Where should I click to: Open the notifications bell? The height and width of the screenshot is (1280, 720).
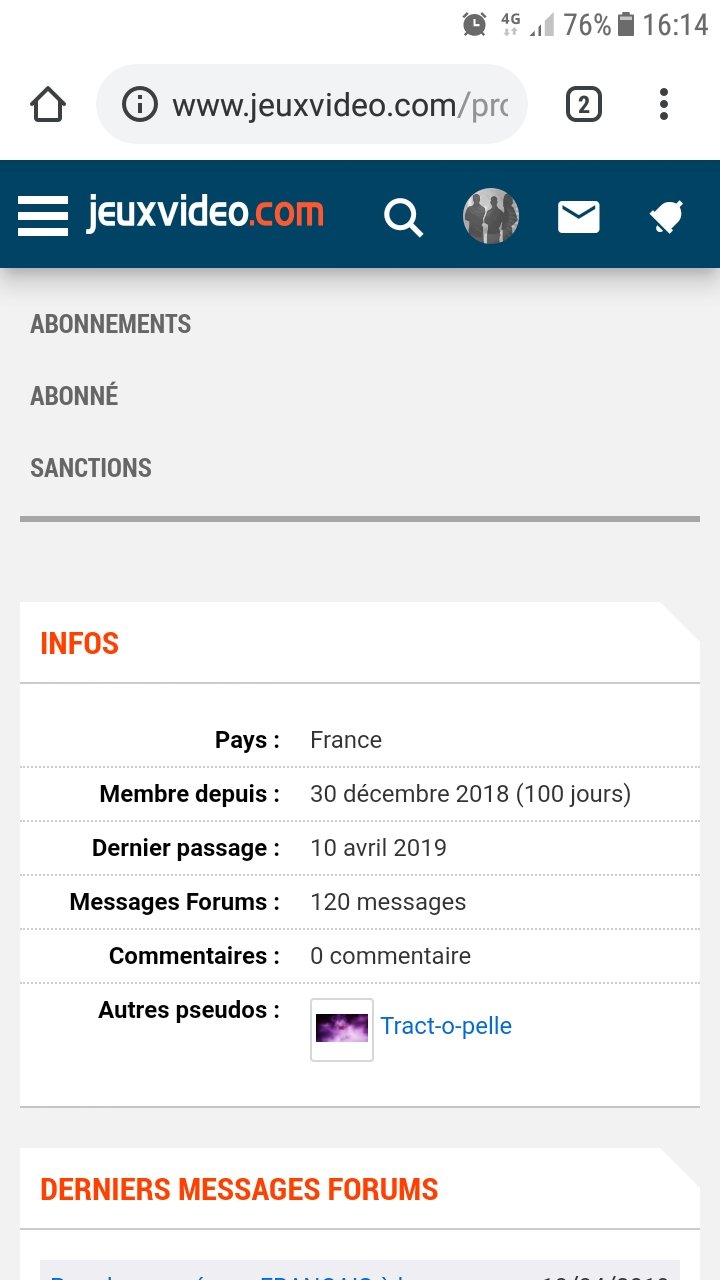[665, 216]
